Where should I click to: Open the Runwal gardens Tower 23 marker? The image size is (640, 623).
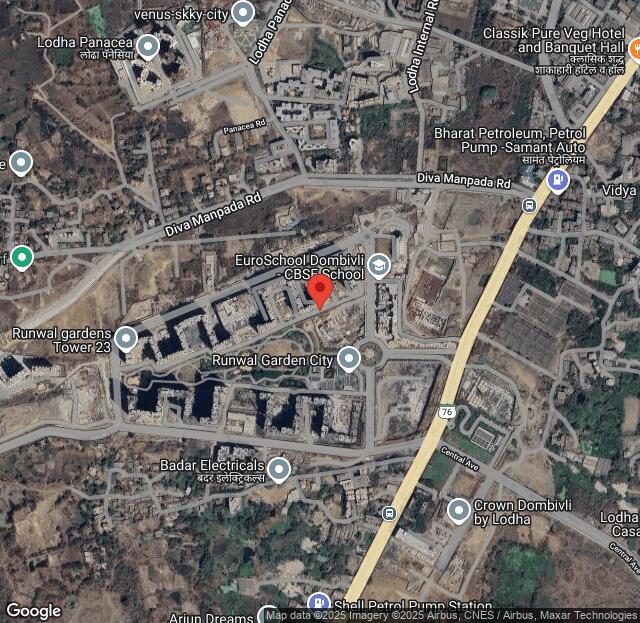(126, 339)
